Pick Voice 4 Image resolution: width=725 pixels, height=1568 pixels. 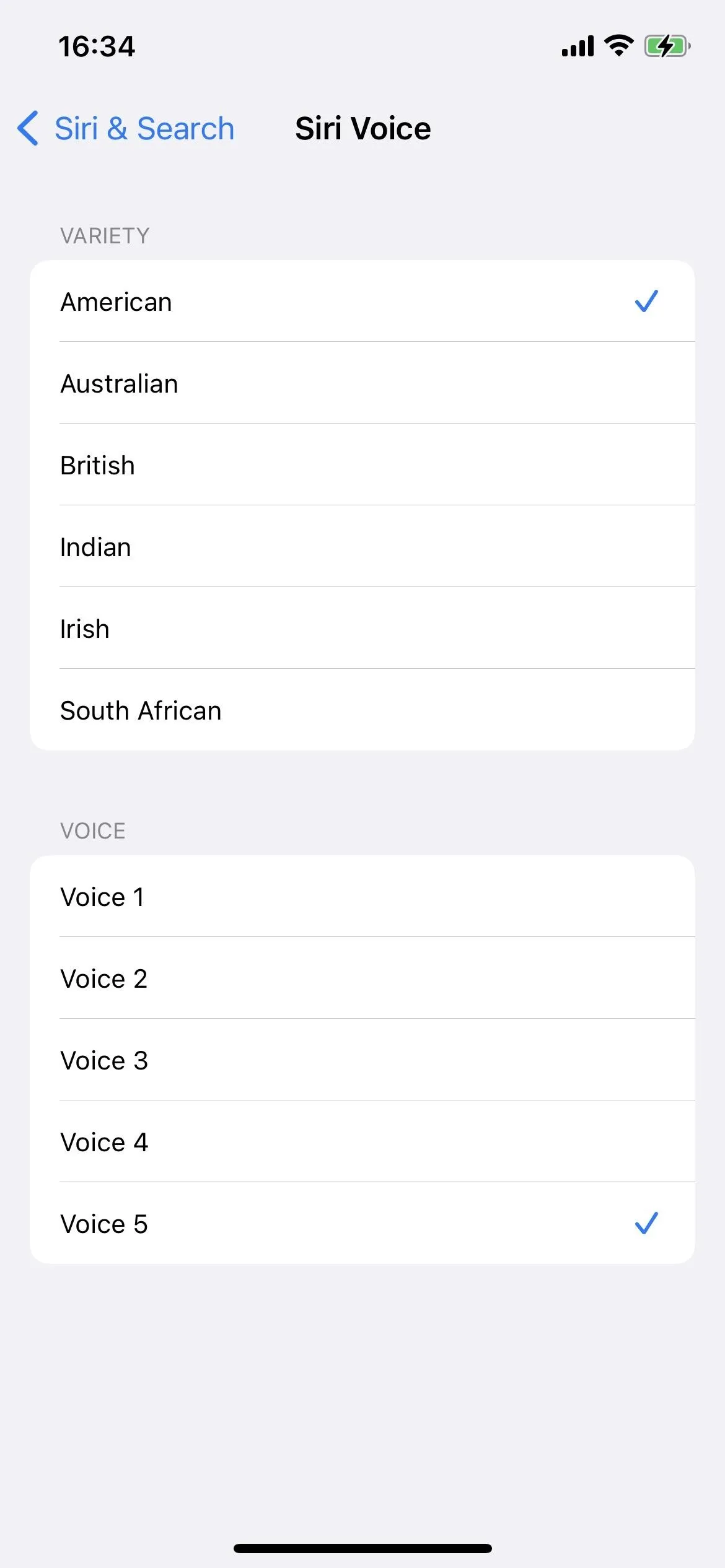tap(362, 1142)
